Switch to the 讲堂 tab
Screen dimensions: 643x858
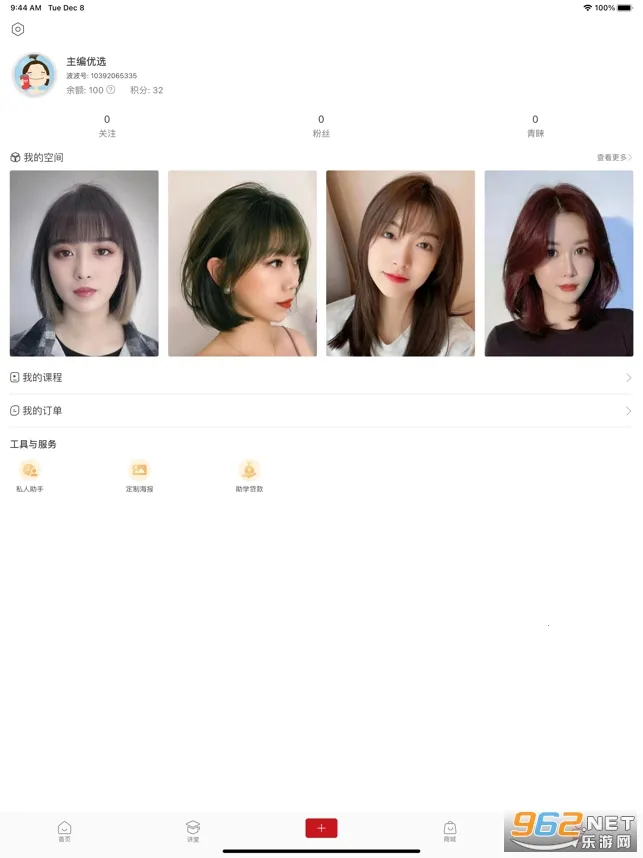[193, 831]
